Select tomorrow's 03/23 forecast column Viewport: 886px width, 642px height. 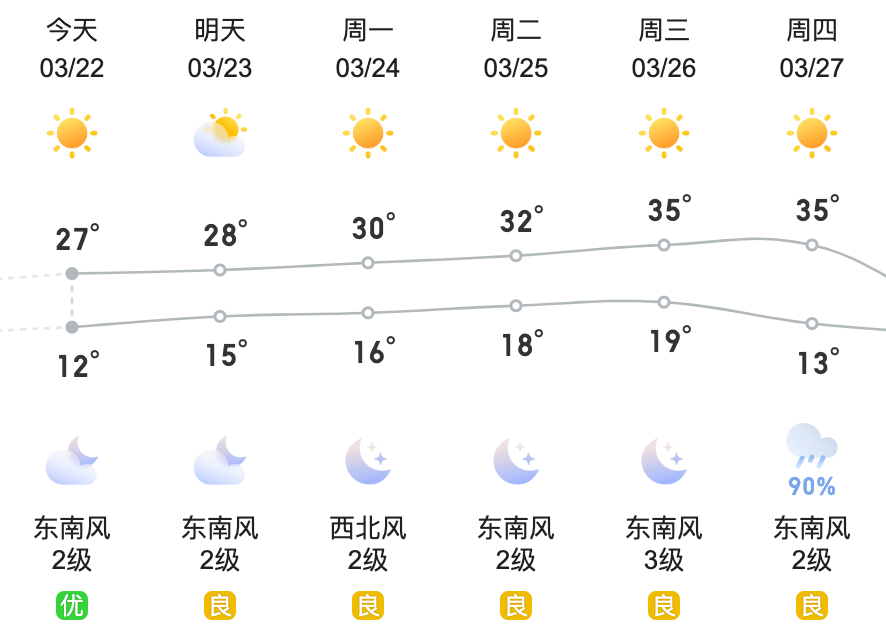tap(220, 68)
